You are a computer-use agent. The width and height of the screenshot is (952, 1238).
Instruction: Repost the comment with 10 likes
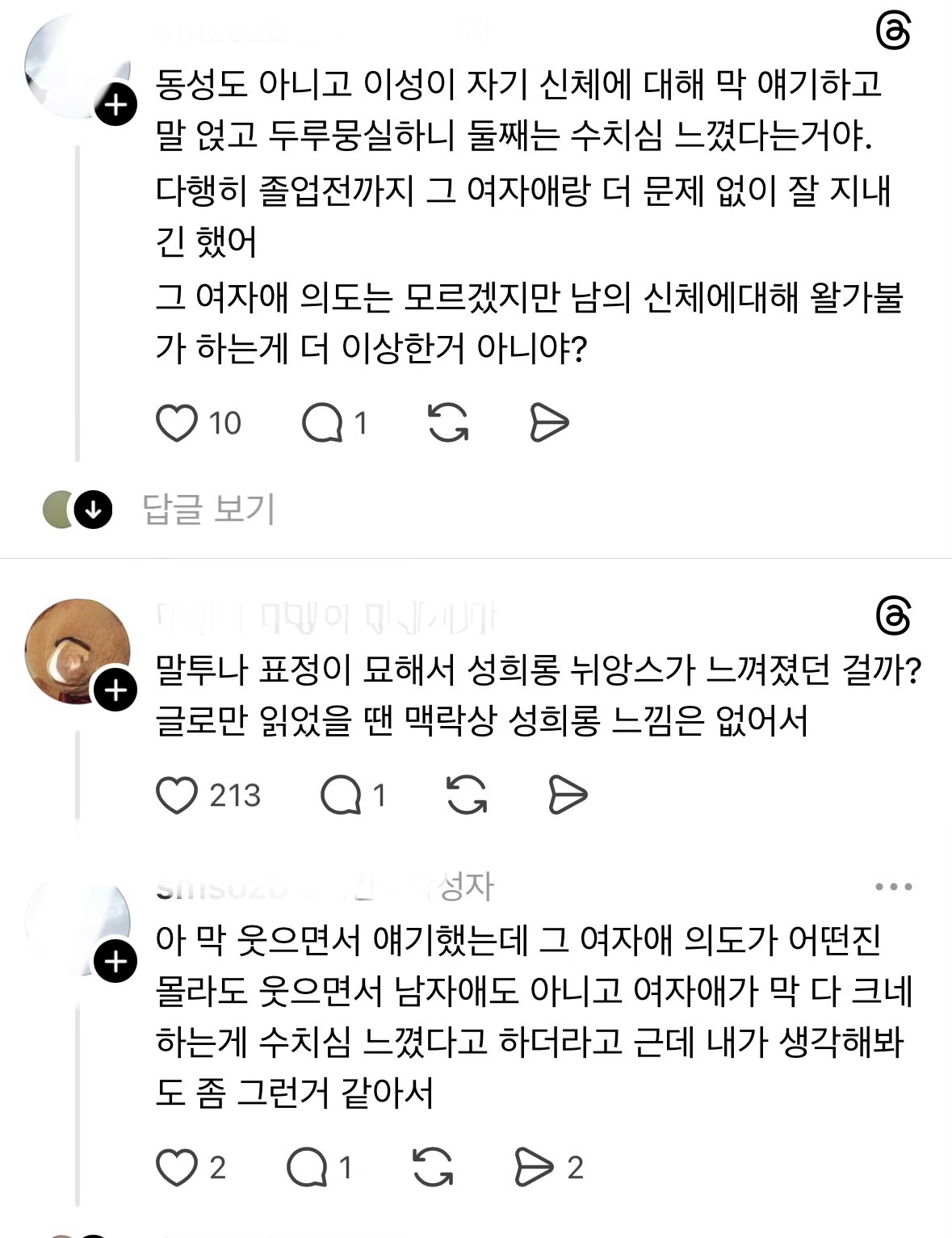448,423
